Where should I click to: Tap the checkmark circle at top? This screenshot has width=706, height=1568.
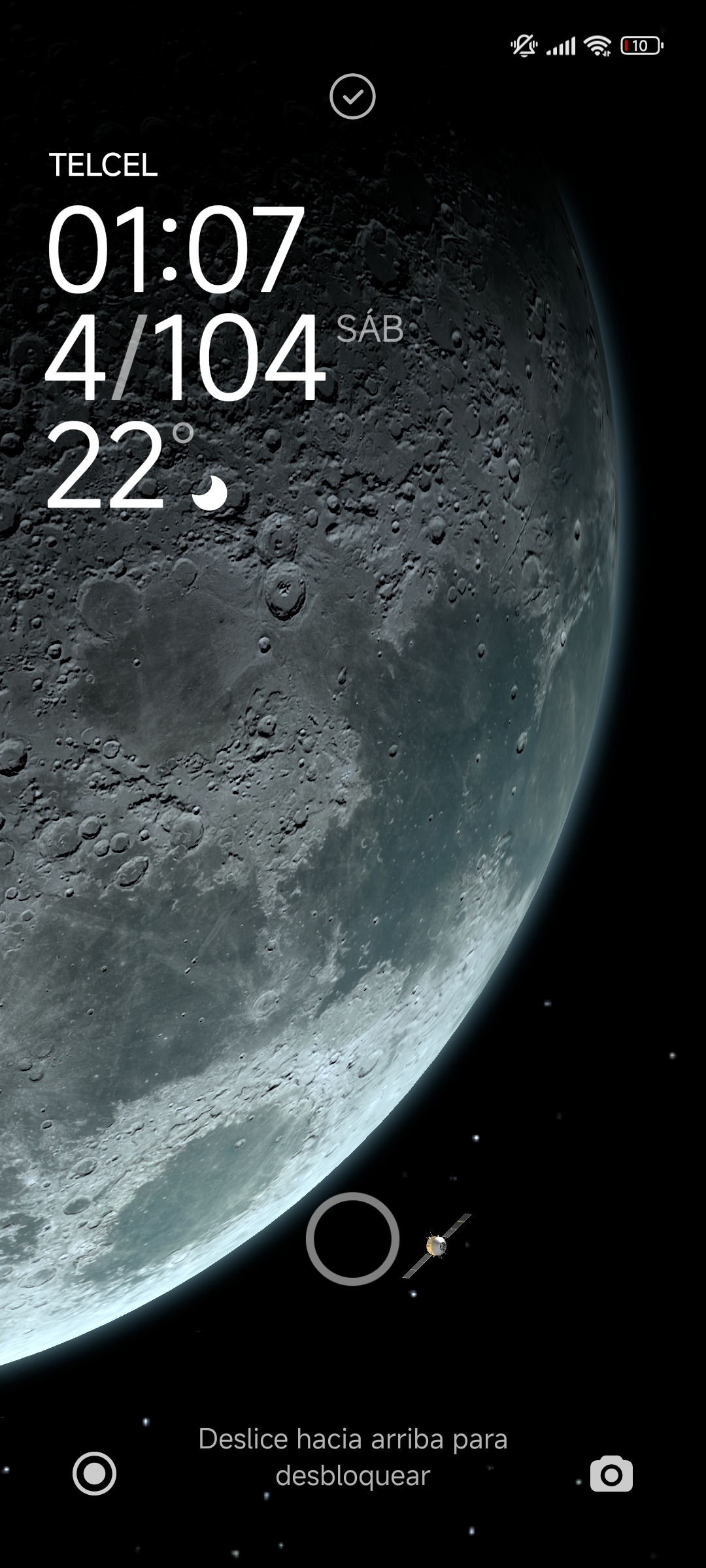[x=352, y=97]
